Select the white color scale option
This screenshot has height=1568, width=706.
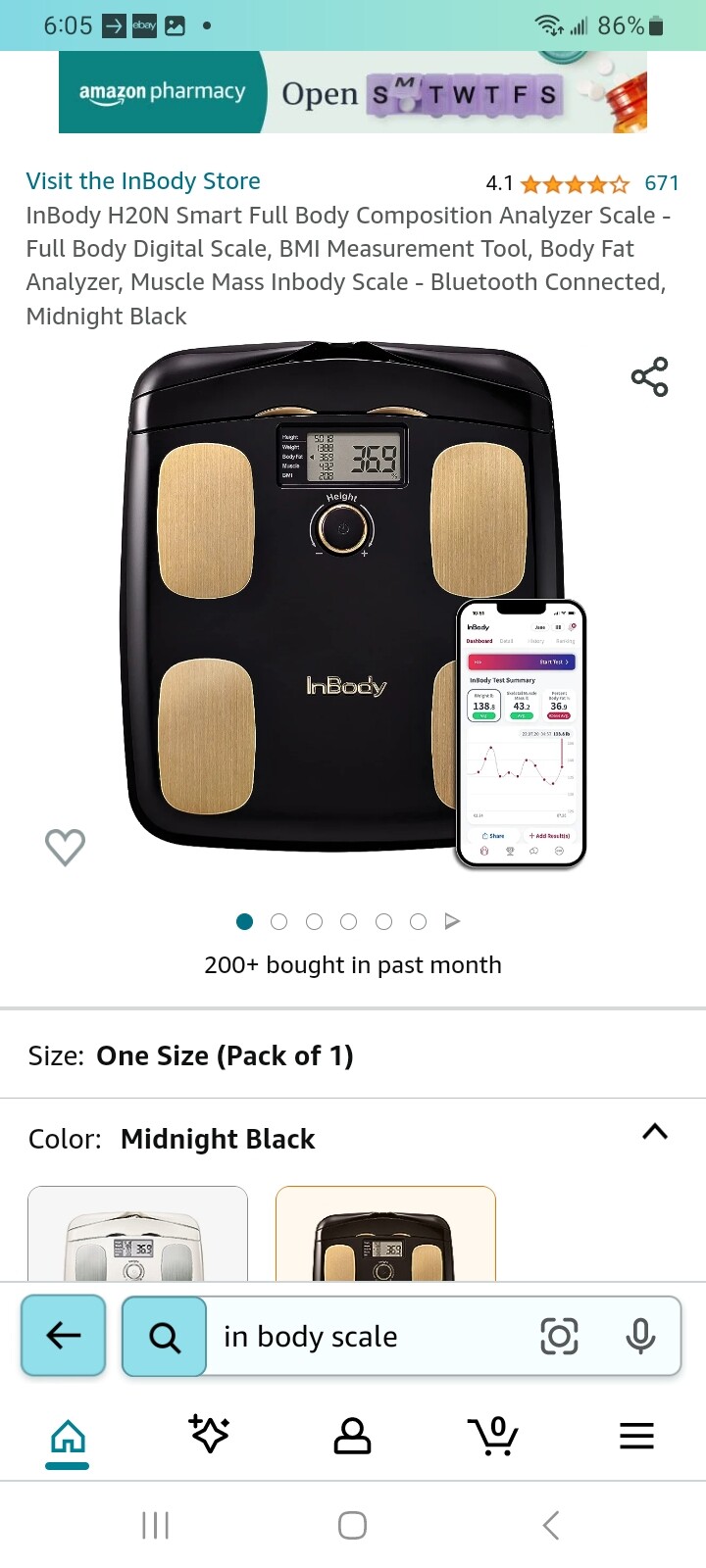coord(138,1234)
